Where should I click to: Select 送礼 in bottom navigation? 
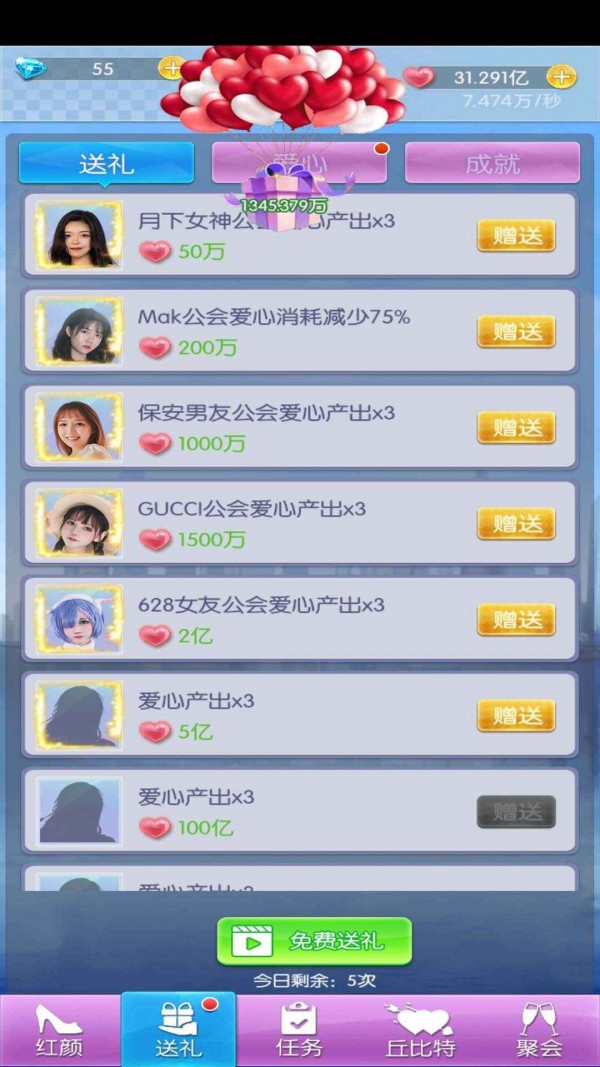pos(178,1030)
